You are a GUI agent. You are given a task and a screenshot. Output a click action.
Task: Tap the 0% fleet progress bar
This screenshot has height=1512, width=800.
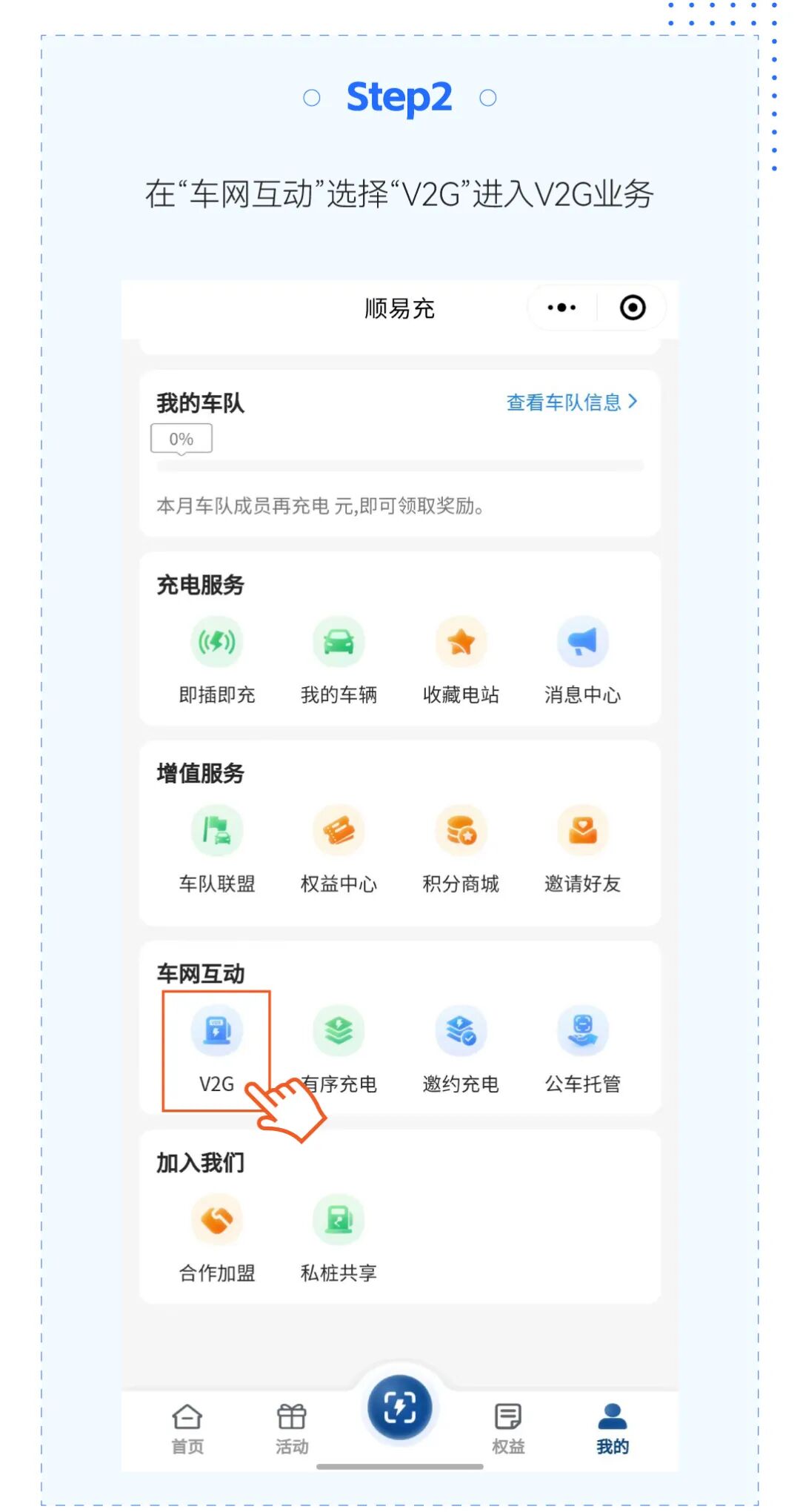click(181, 439)
